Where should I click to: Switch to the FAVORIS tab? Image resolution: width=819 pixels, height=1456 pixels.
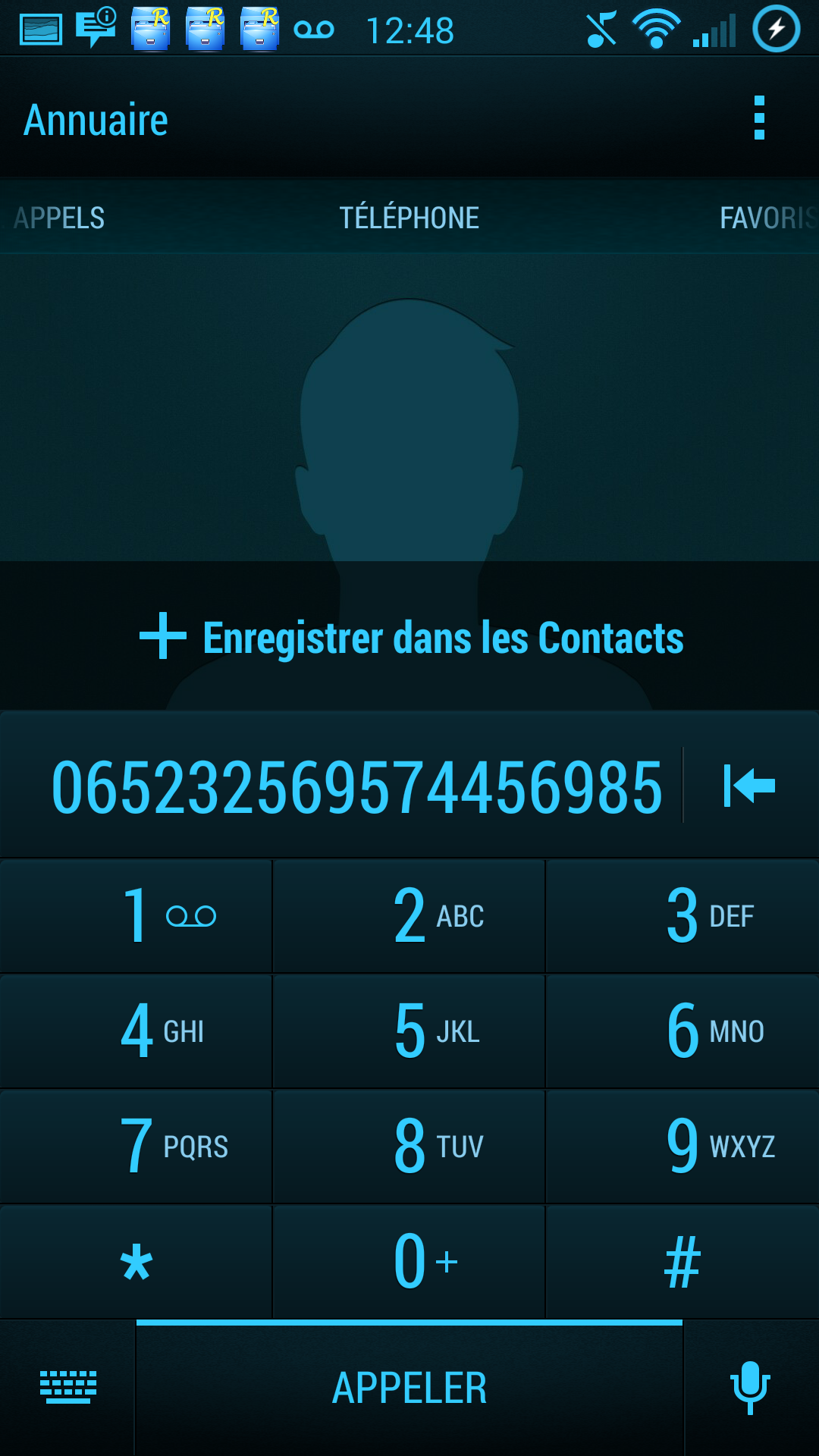[764, 218]
